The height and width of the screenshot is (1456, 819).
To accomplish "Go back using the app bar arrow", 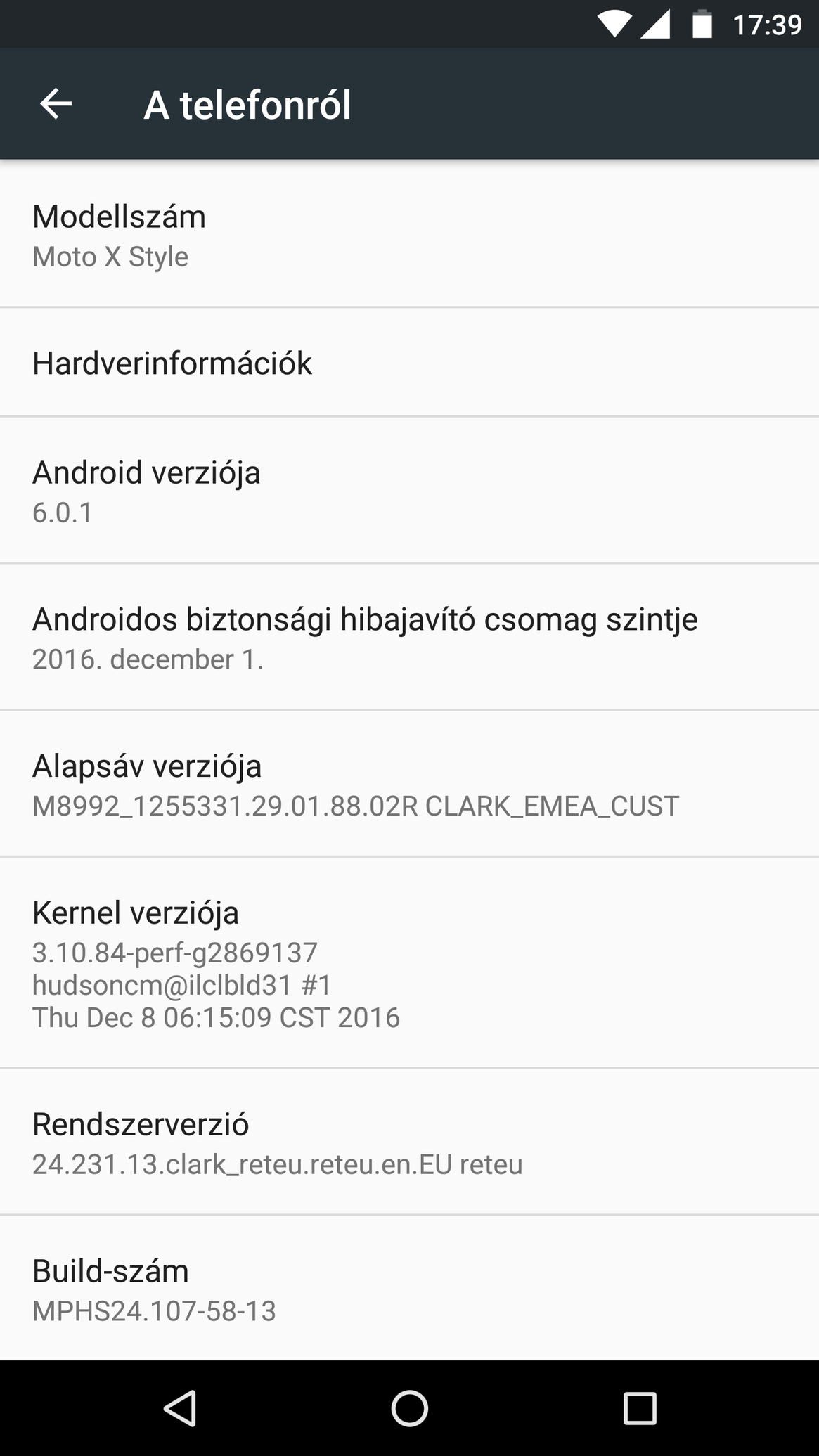I will coord(56,104).
